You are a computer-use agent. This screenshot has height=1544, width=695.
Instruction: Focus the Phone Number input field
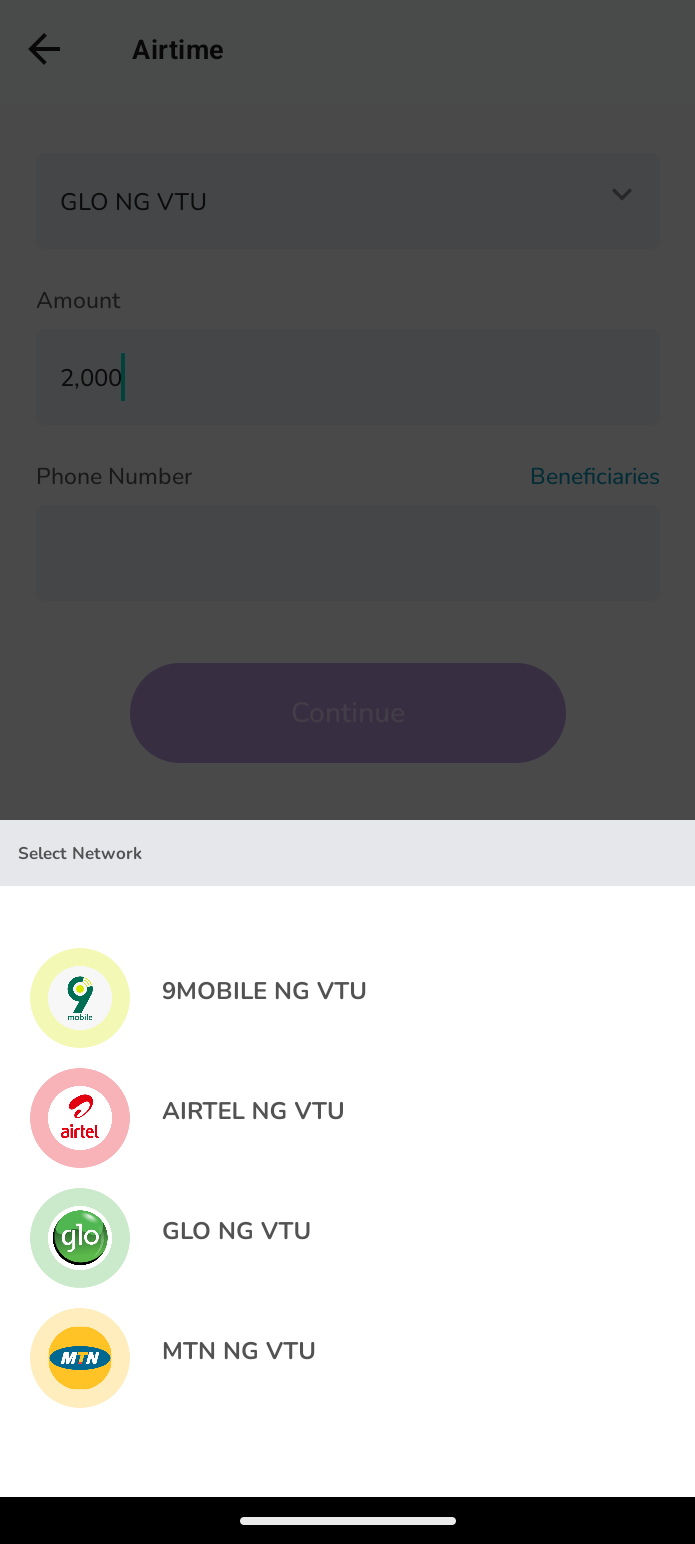(x=347, y=553)
